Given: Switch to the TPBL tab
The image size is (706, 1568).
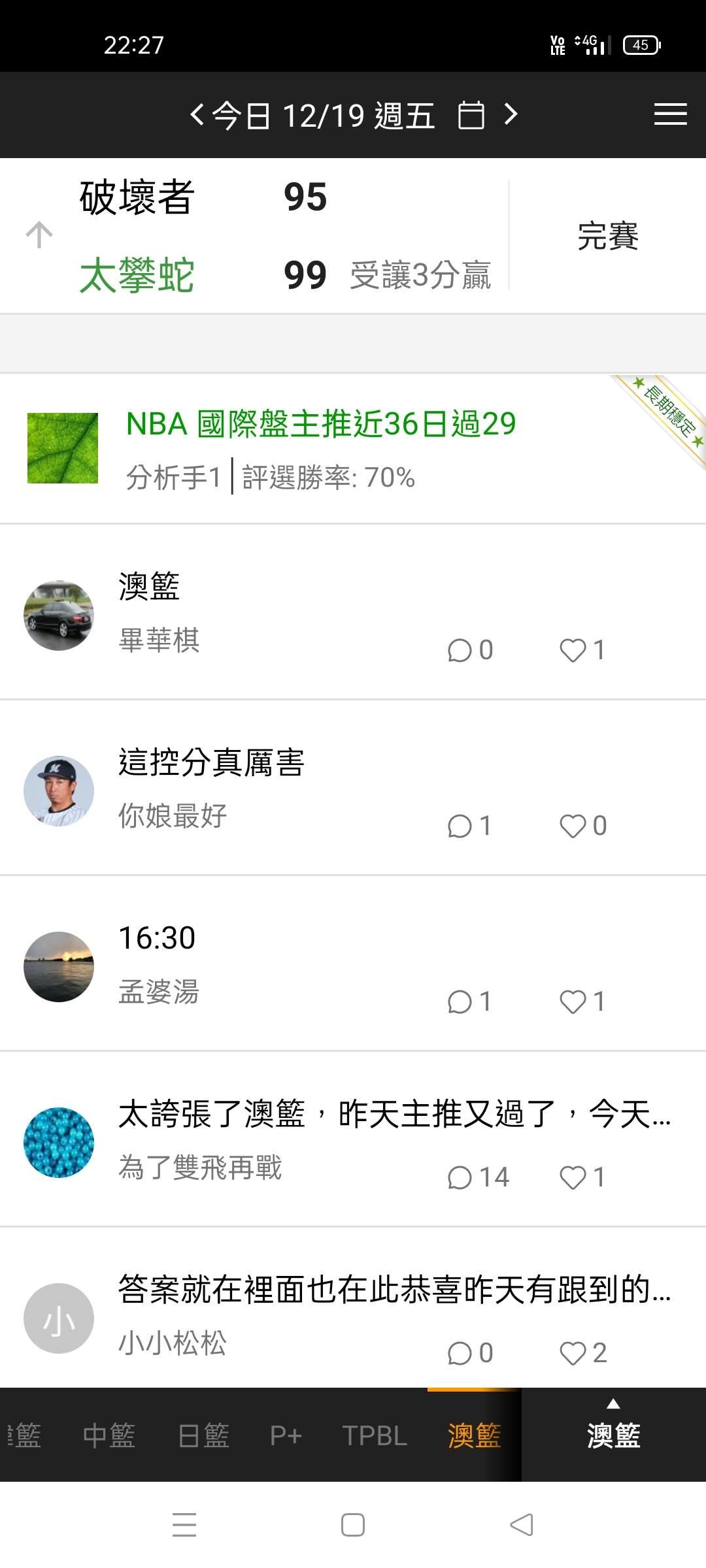Looking at the screenshot, I should [375, 1436].
